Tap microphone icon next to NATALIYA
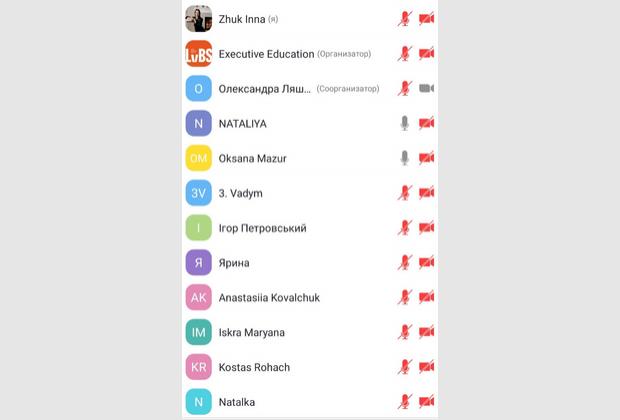Image resolution: width=620 pixels, height=420 pixels. pos(404,123)
